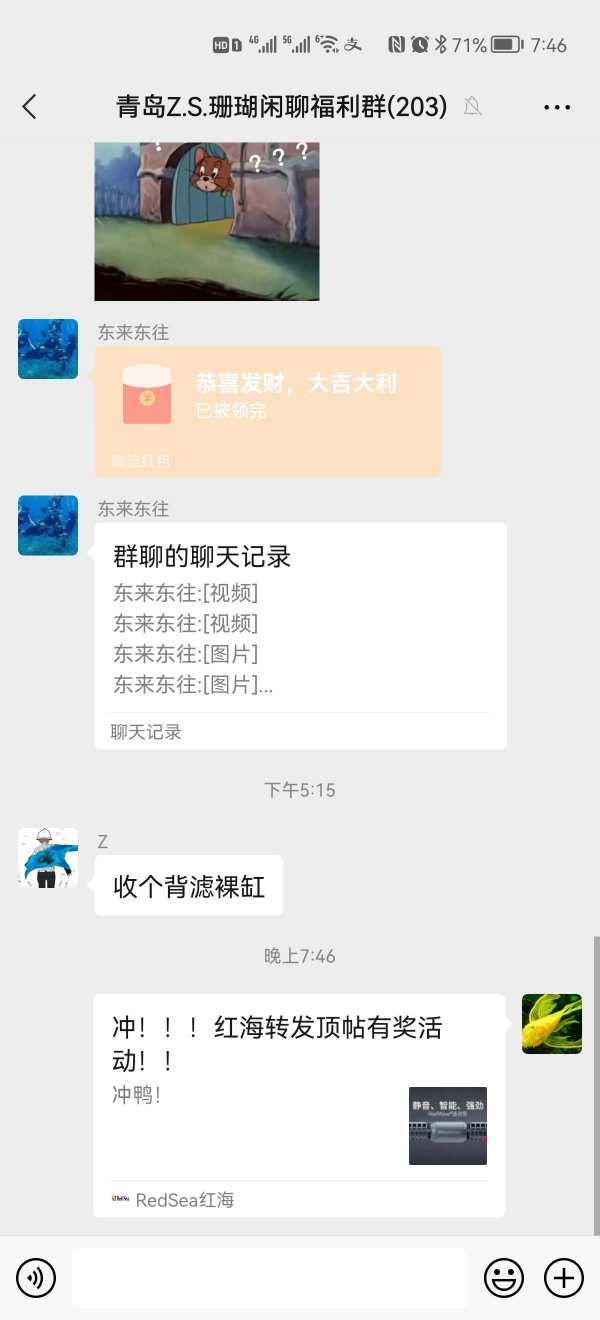600x1320 pixels.
Task: View Z's profile avatar
Action: click(x=48, y=857)
